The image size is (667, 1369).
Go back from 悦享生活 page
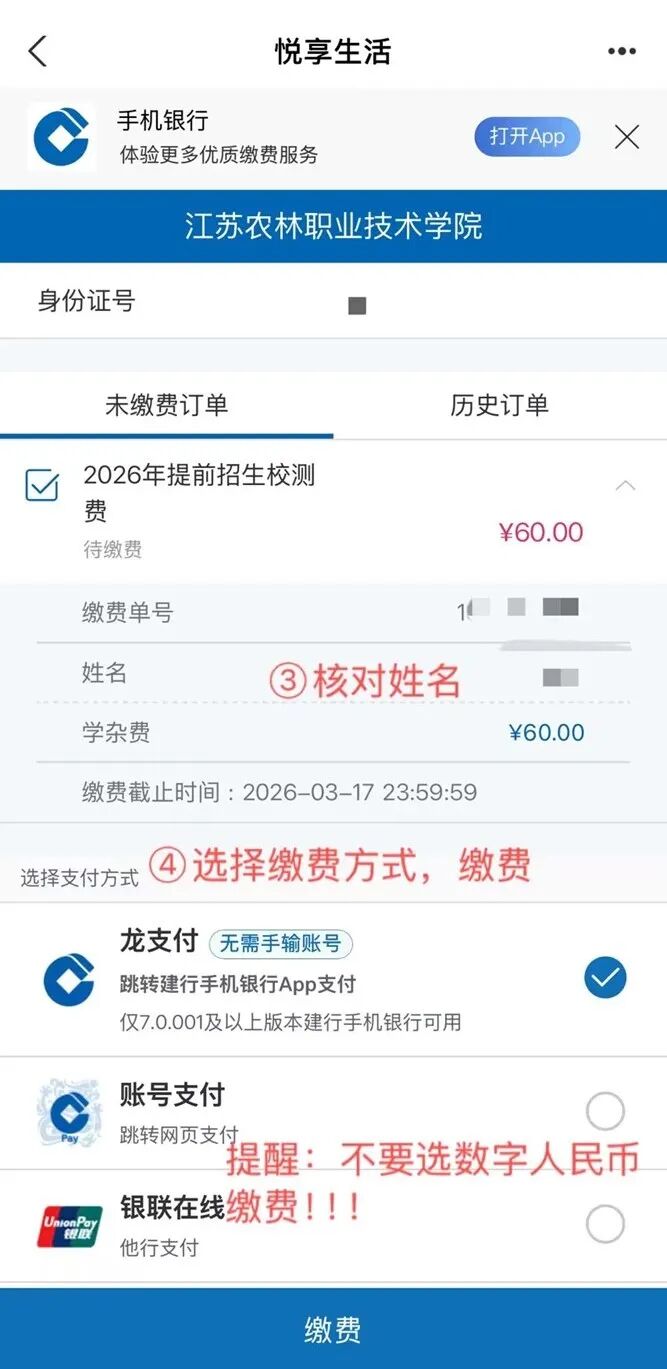[x=38, y=51]
